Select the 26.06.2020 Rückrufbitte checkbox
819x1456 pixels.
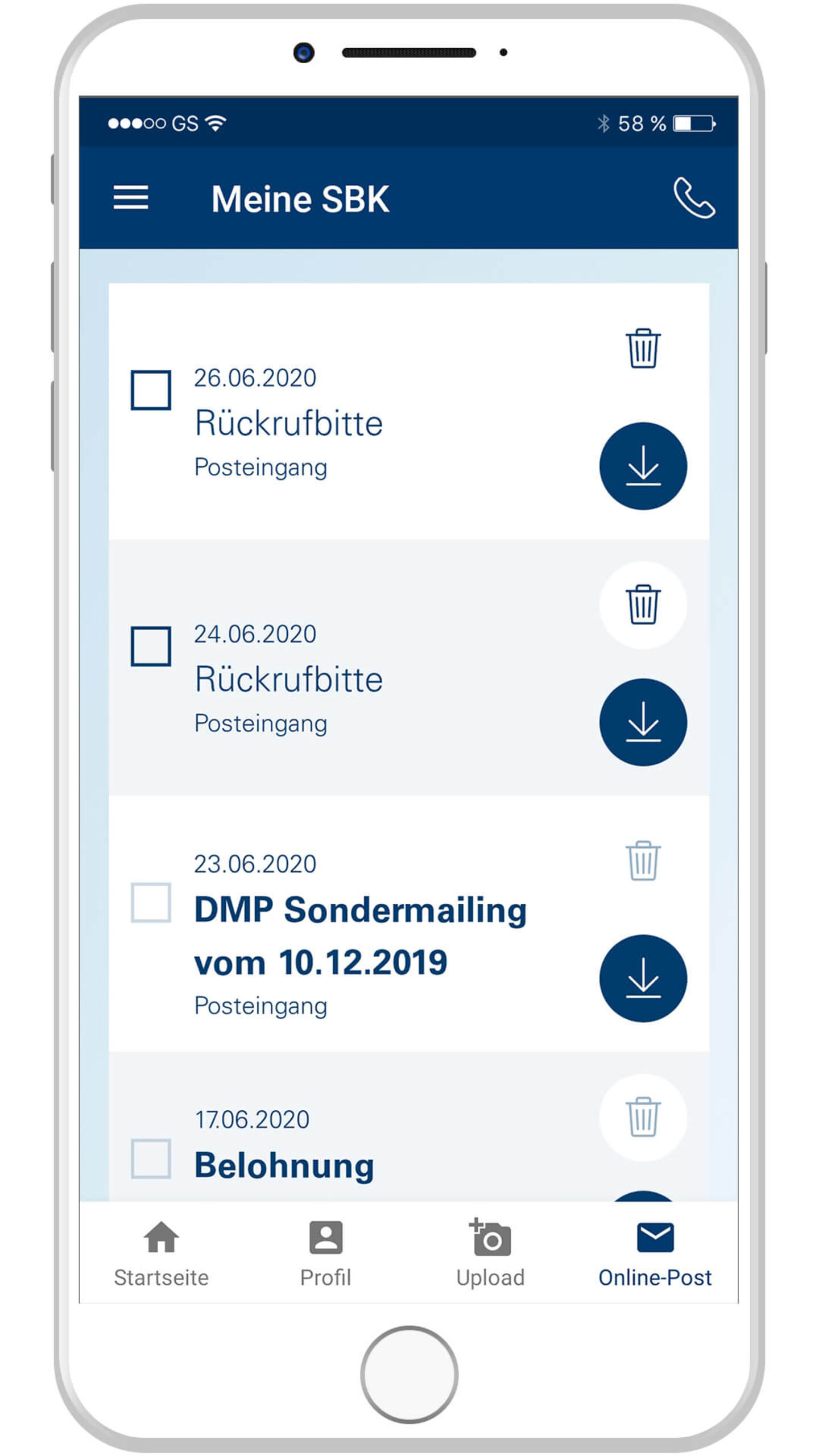(150, 390)
